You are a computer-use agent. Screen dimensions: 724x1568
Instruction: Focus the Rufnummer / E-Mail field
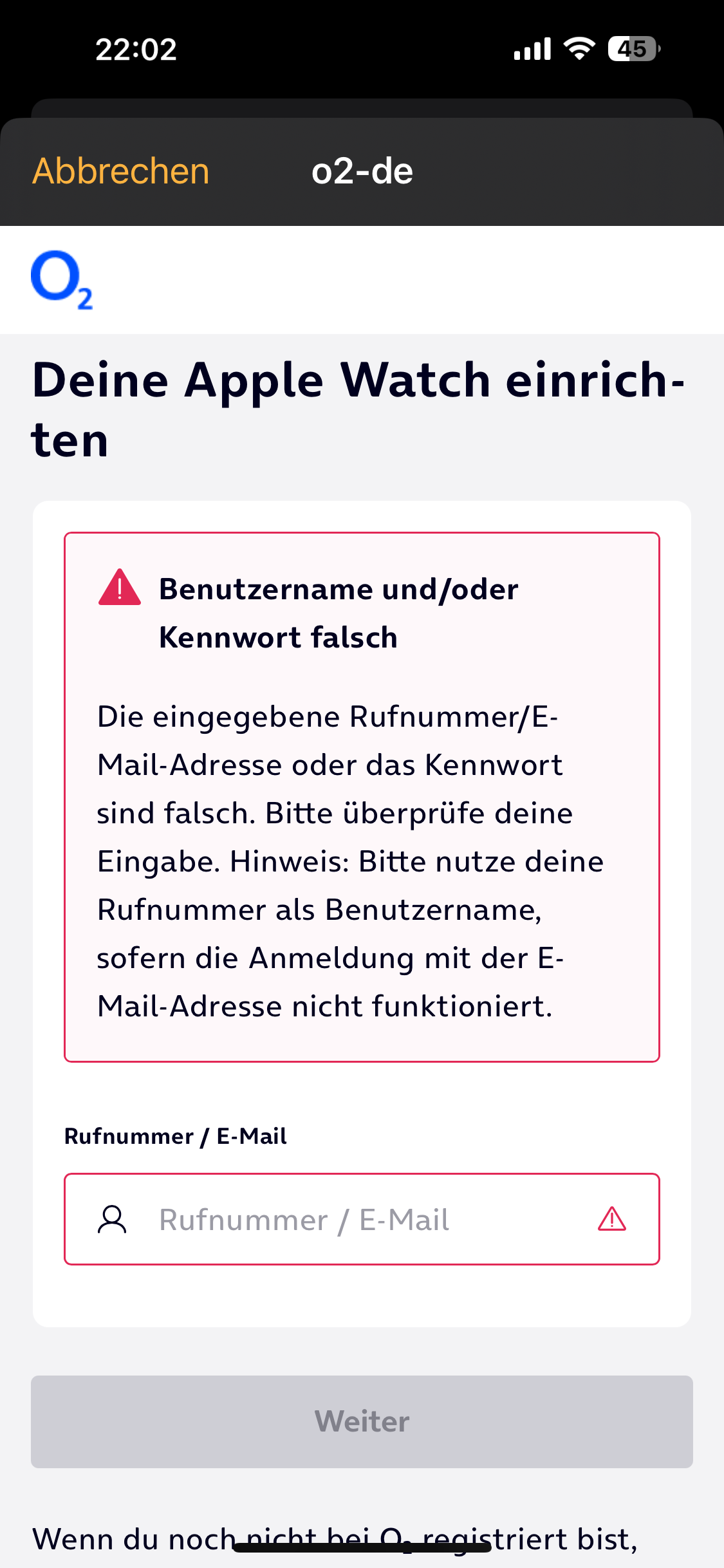point(362,1219)
